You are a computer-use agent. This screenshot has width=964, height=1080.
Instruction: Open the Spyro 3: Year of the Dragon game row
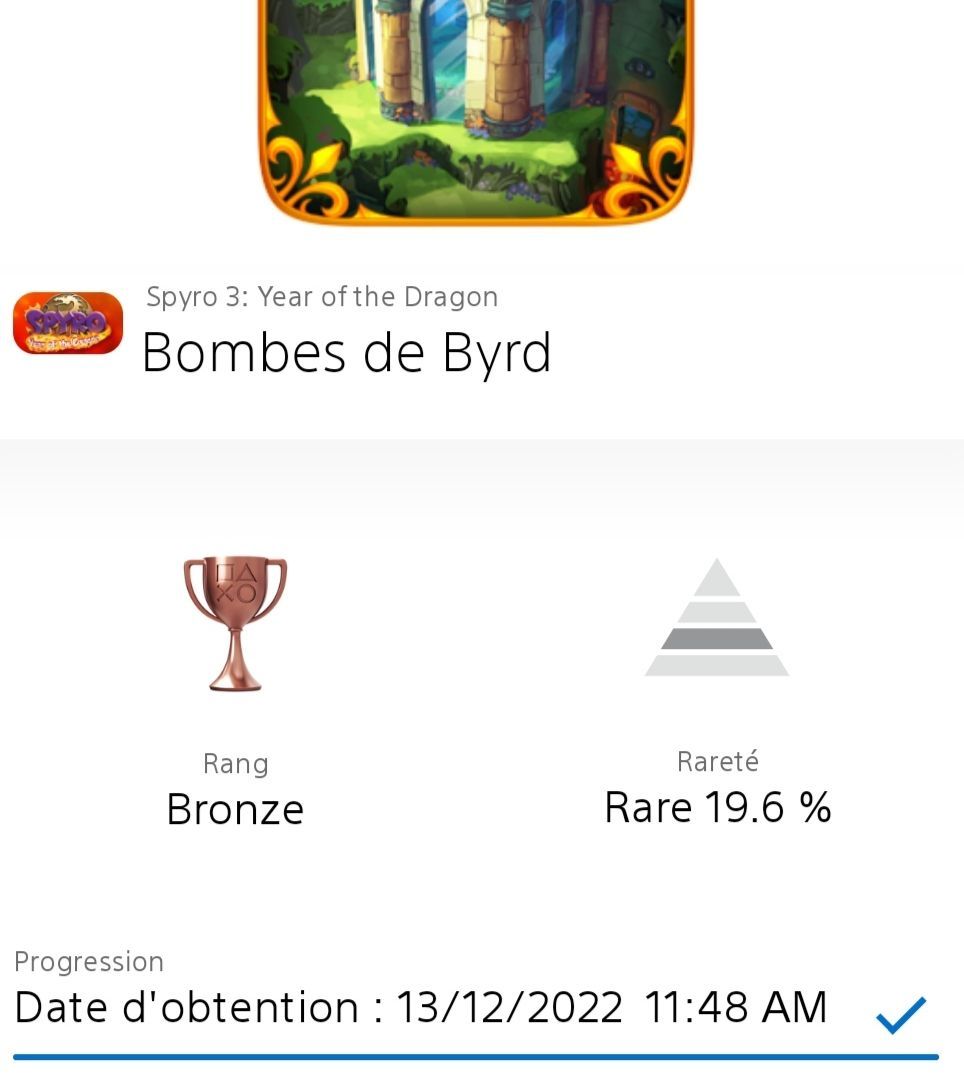[x=320, y=298]
